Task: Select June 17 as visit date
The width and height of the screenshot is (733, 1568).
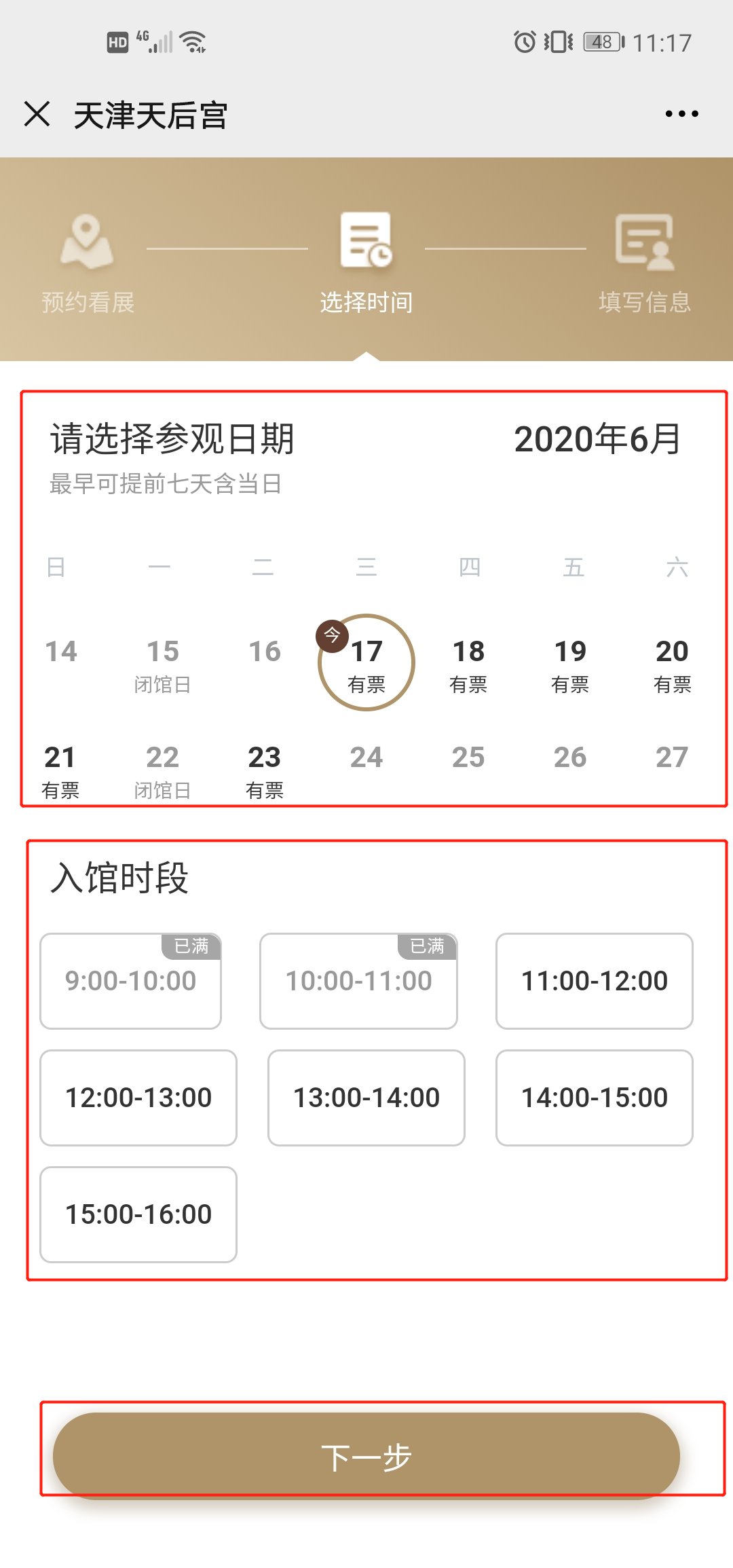Action: pyautogui.click(x=366, y=662)
